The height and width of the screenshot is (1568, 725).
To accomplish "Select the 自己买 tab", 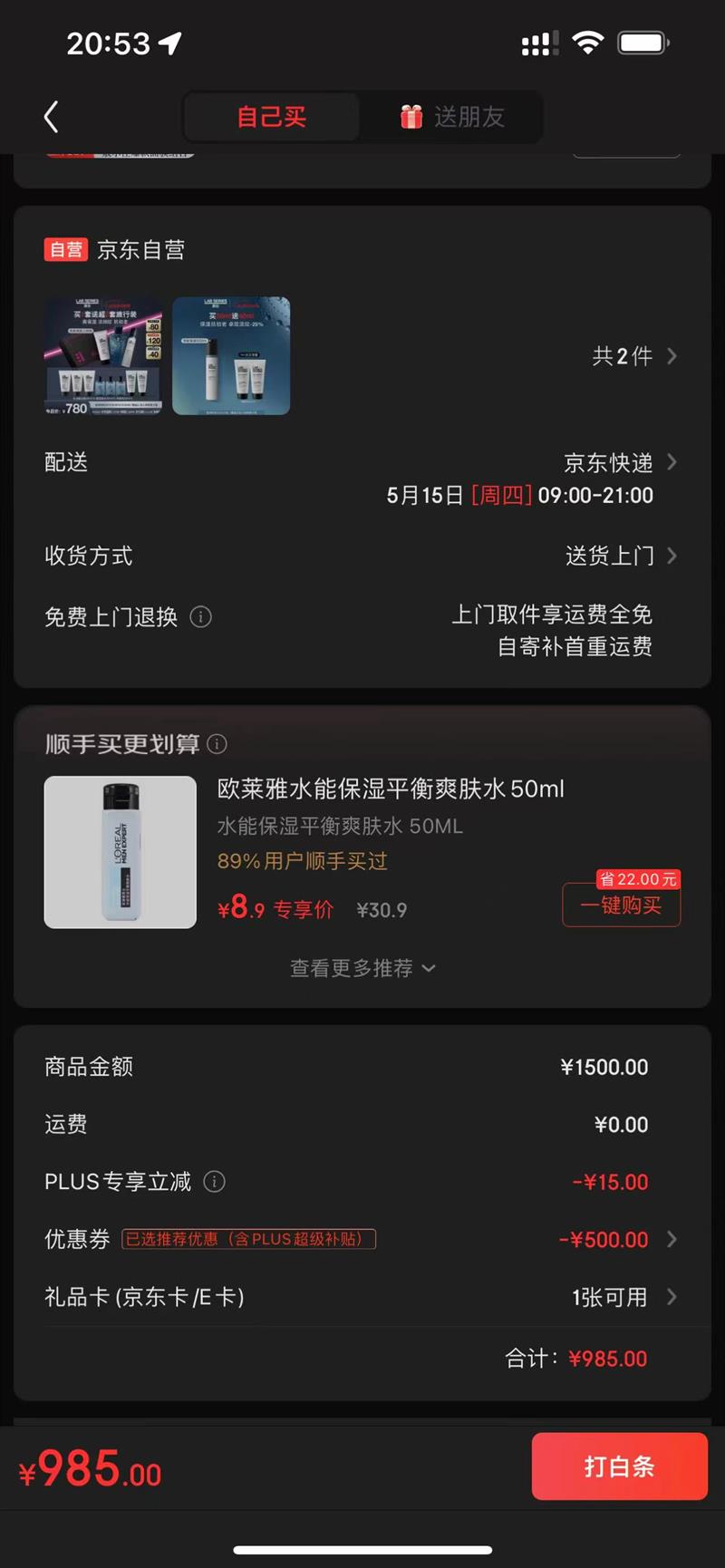I will point(271,117).
